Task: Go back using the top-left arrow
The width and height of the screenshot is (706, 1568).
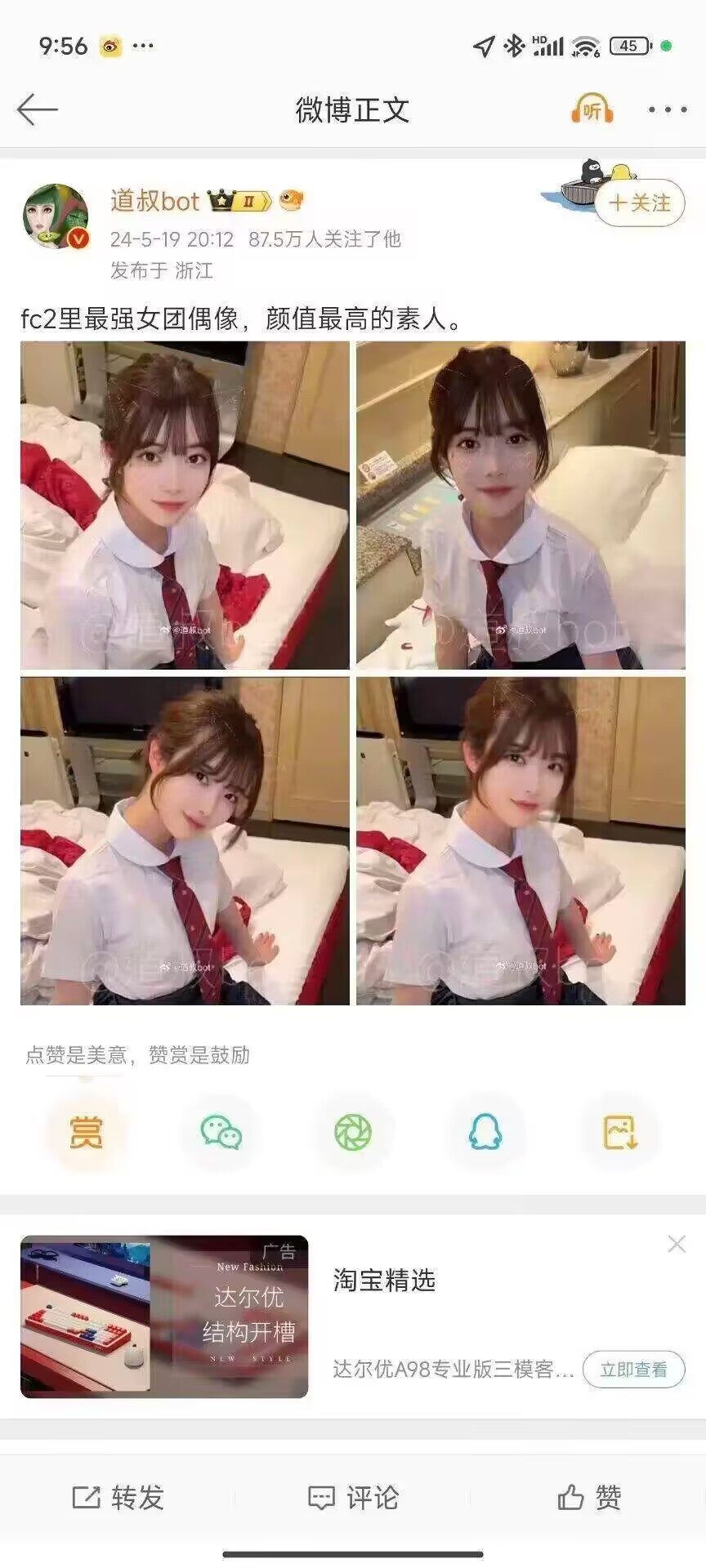Action: [x=38, y=109]
